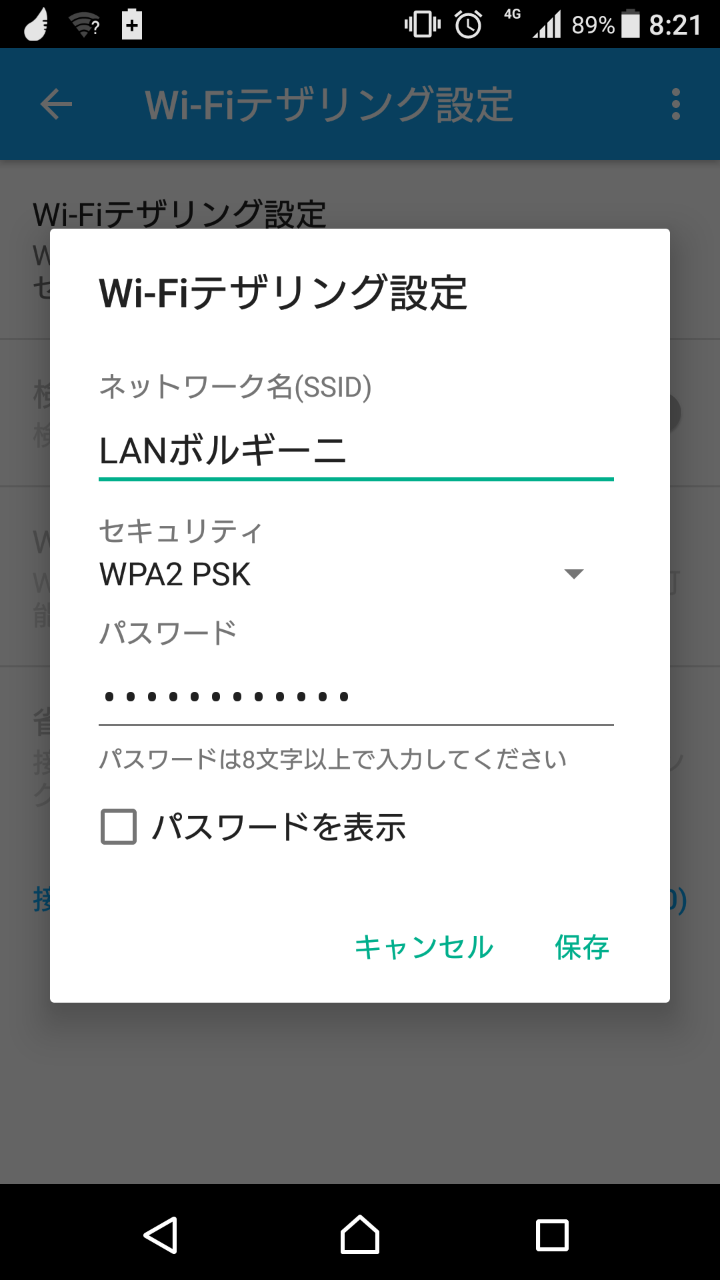720x1280 pixels.
Task: Save settings with the 保存 button
Action: click(x=582, y=946)
